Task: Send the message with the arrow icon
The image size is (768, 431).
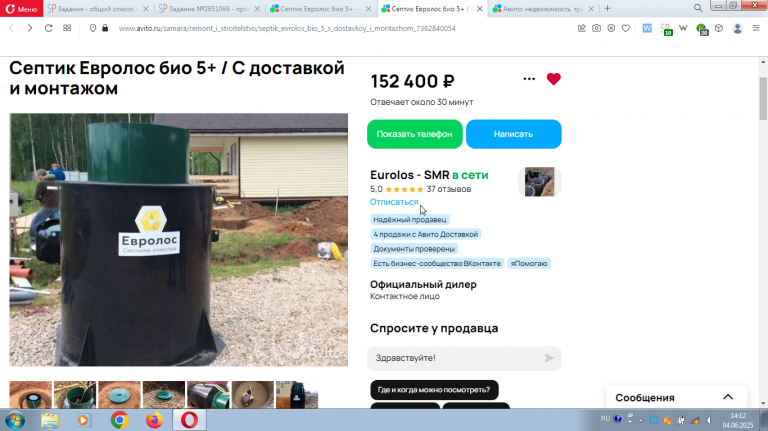Action: tap(549, 358)
